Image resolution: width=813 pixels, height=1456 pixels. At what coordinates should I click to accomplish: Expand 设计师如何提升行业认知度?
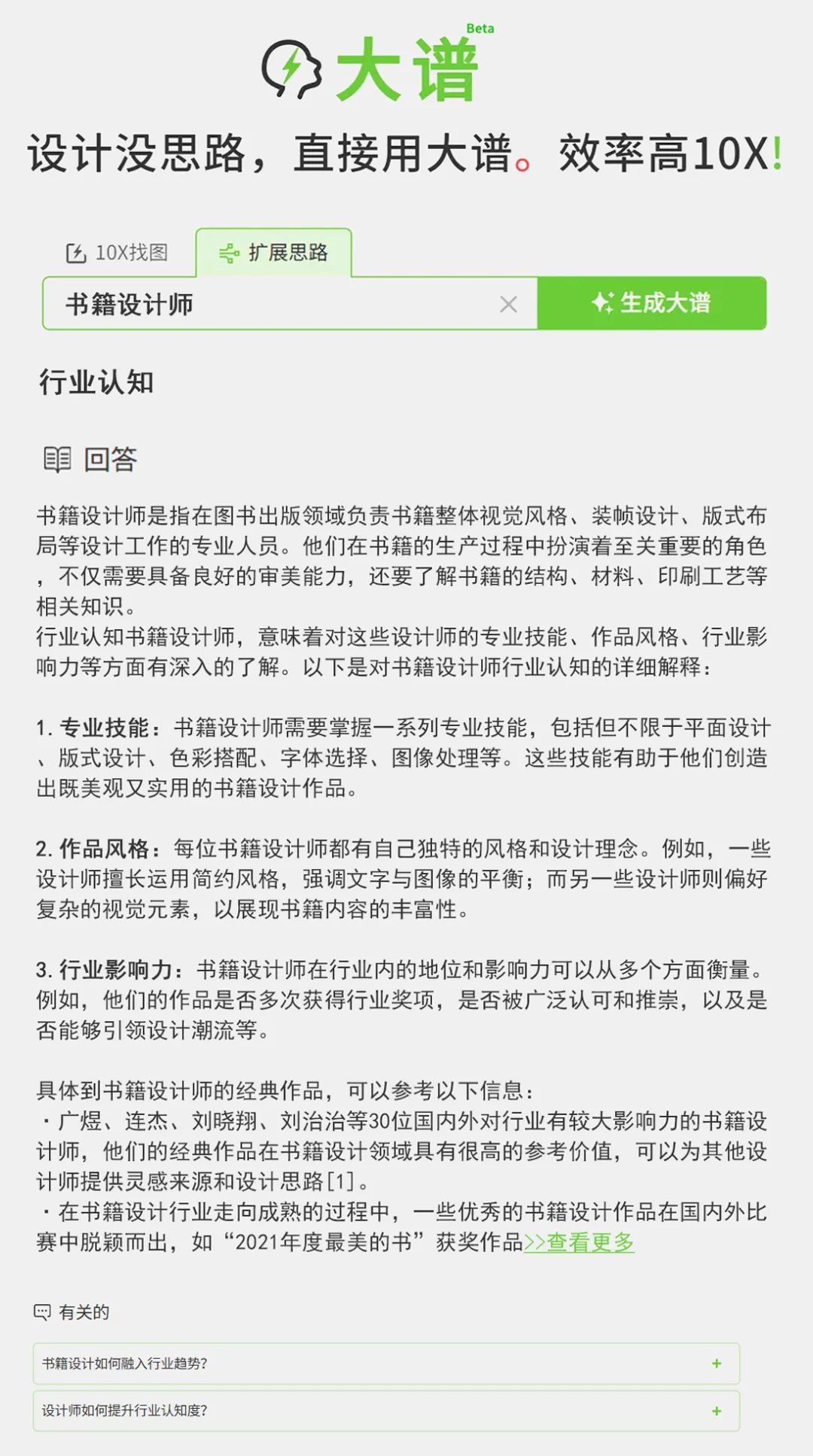(x=386, y=1411)
